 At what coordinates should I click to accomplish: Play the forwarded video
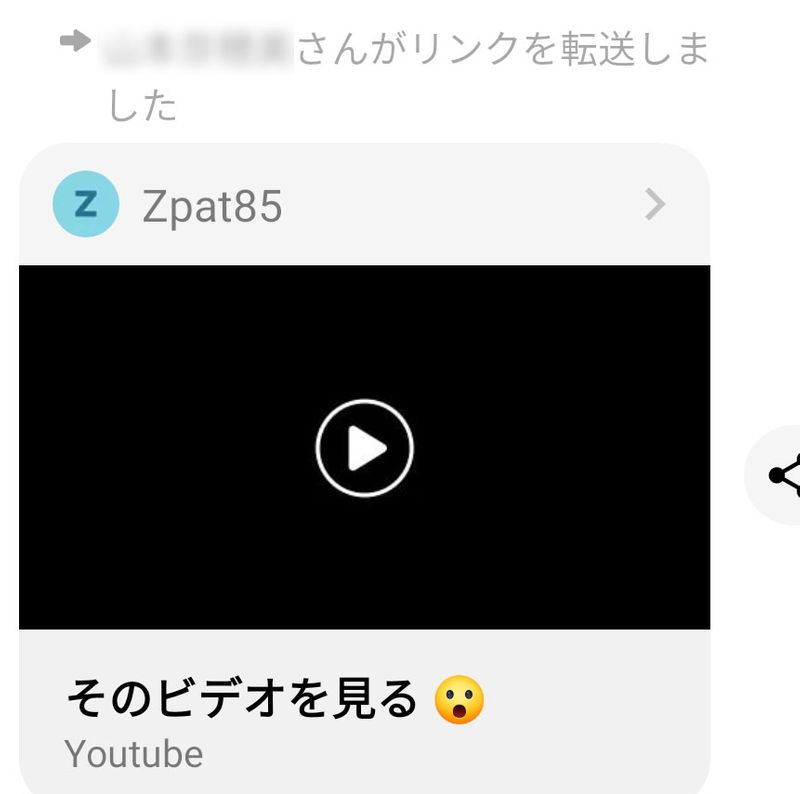pos(364,448)
